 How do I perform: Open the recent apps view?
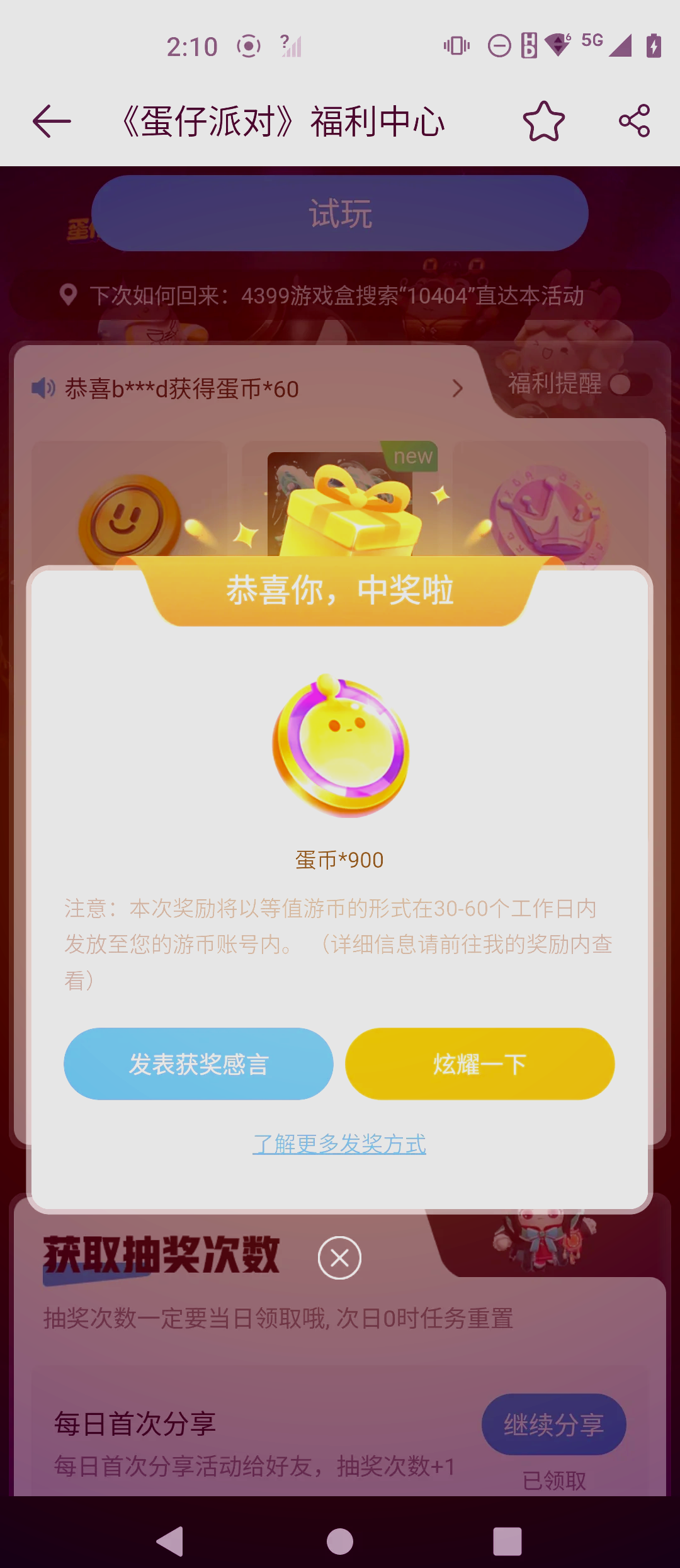coord(507,1542)
